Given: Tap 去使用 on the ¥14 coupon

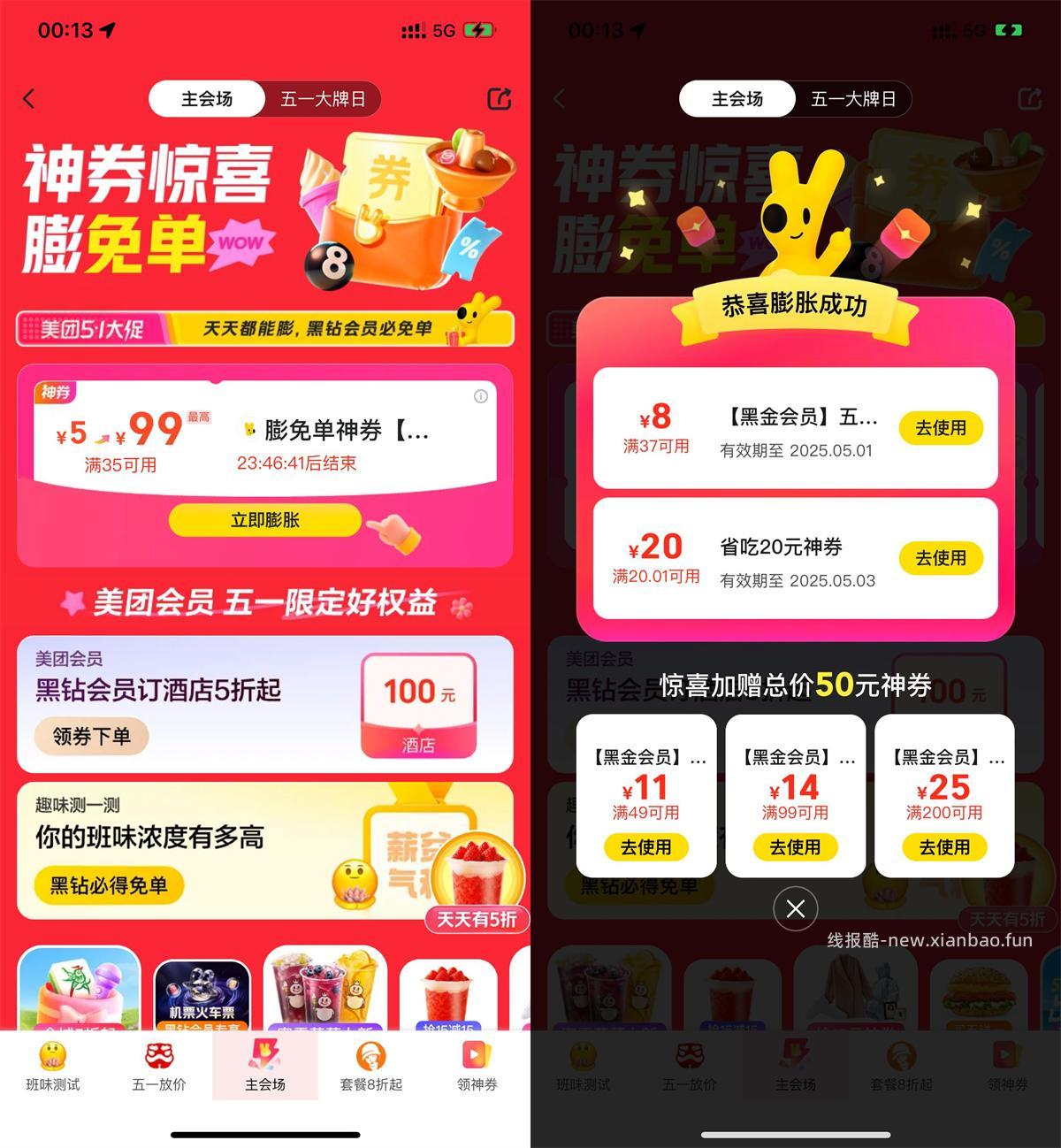Looking at the screenshot, I should (795, 846).
